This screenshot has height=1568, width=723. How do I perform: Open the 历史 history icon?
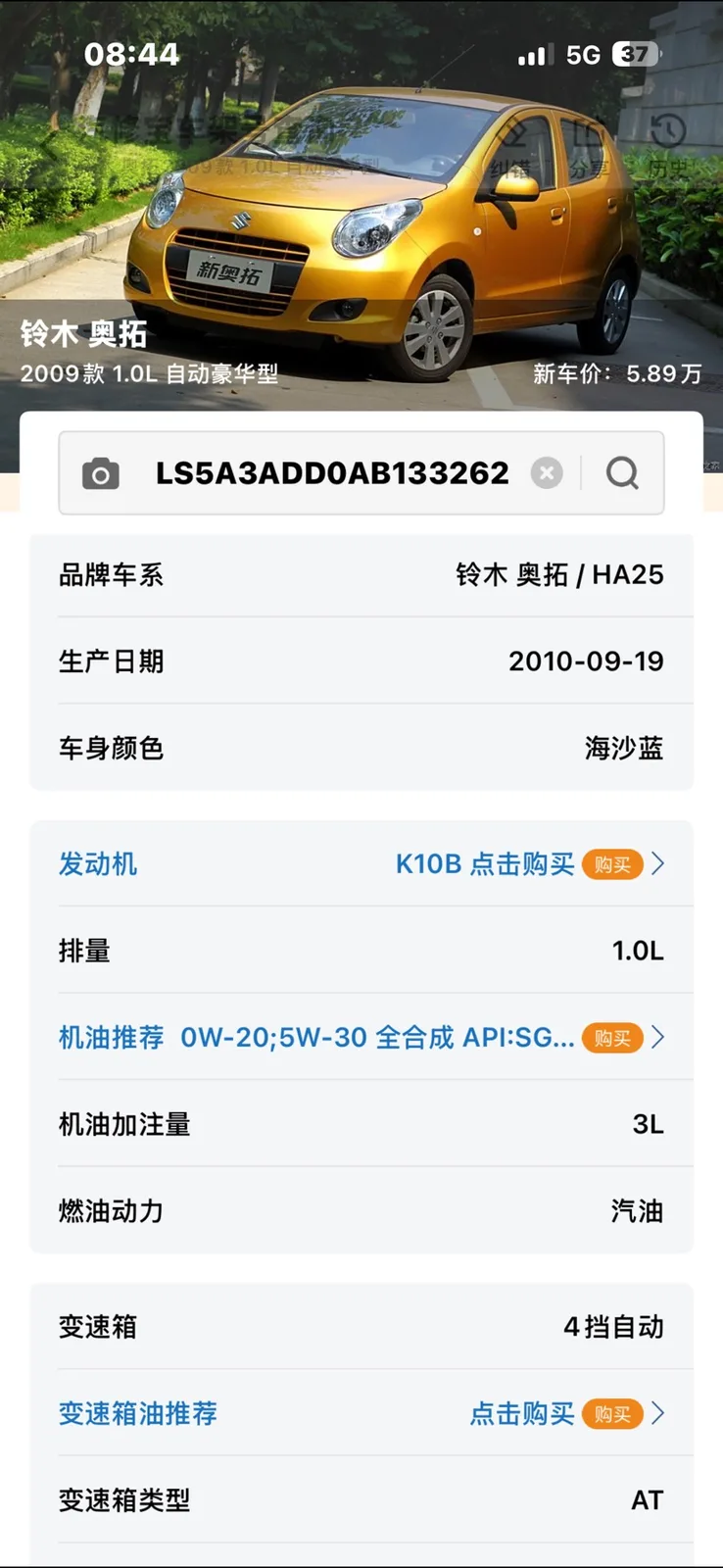point(668,145)
